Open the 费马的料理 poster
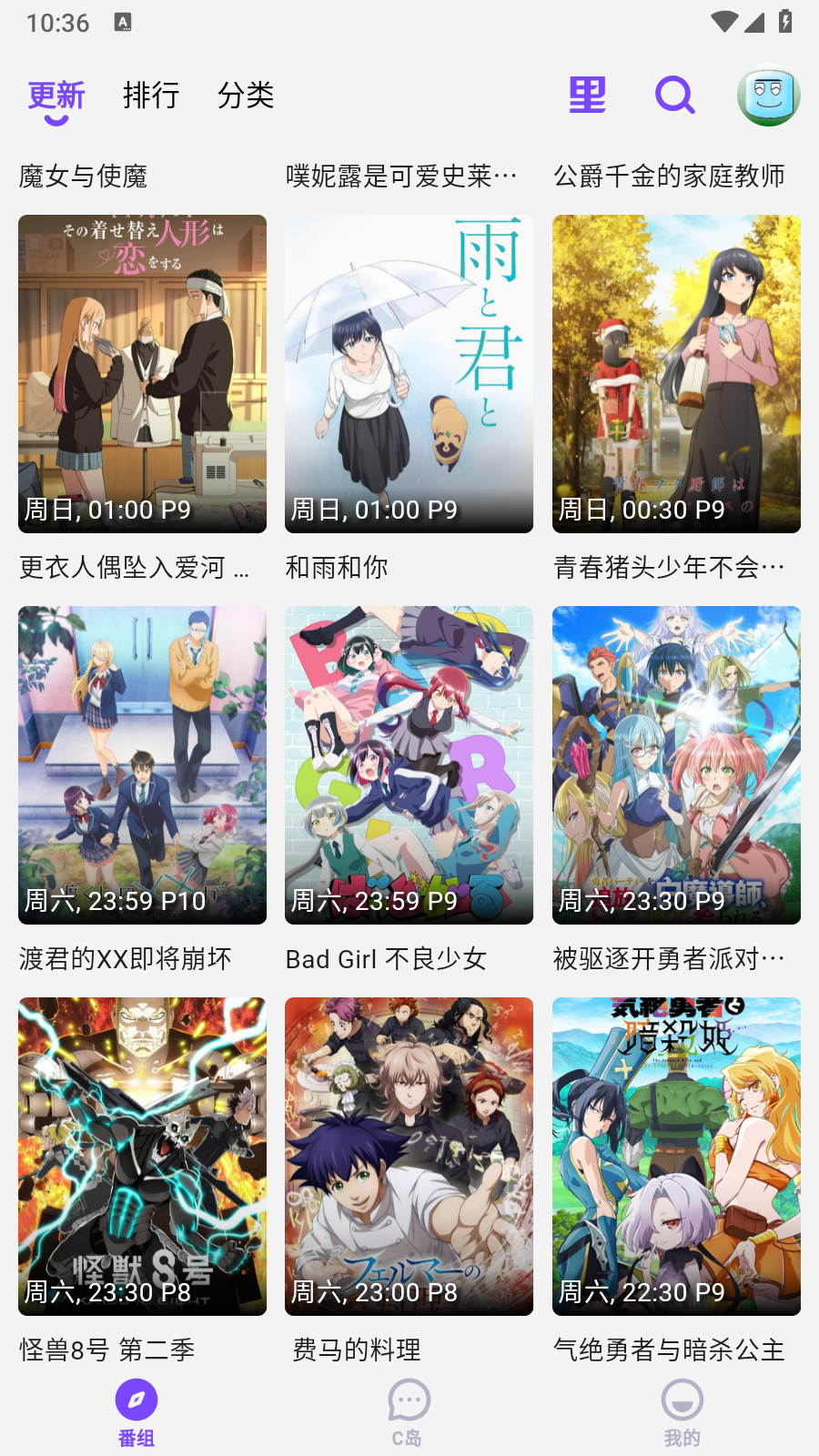Screen dimensions: 819x1456 click(408, 1156)
